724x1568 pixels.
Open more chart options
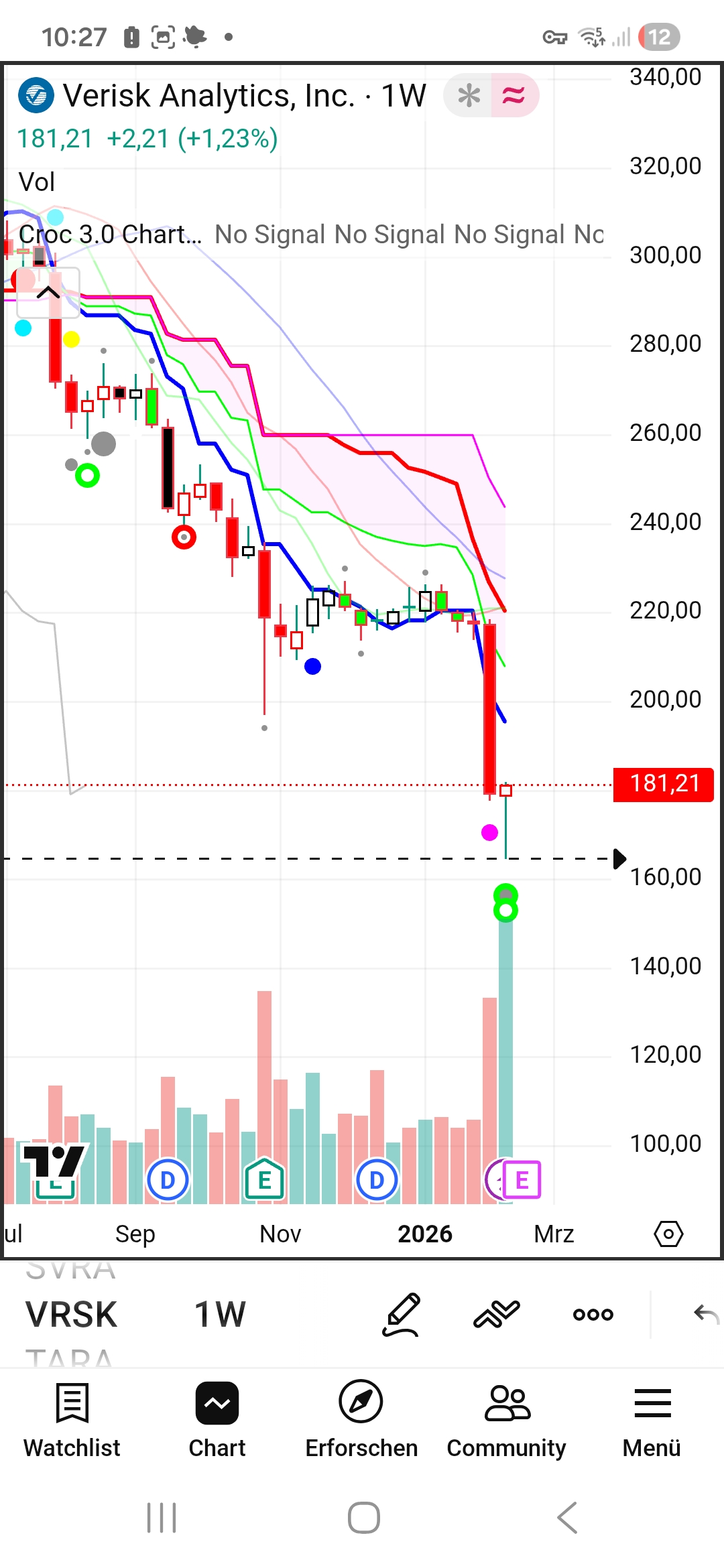point(593,1315)
